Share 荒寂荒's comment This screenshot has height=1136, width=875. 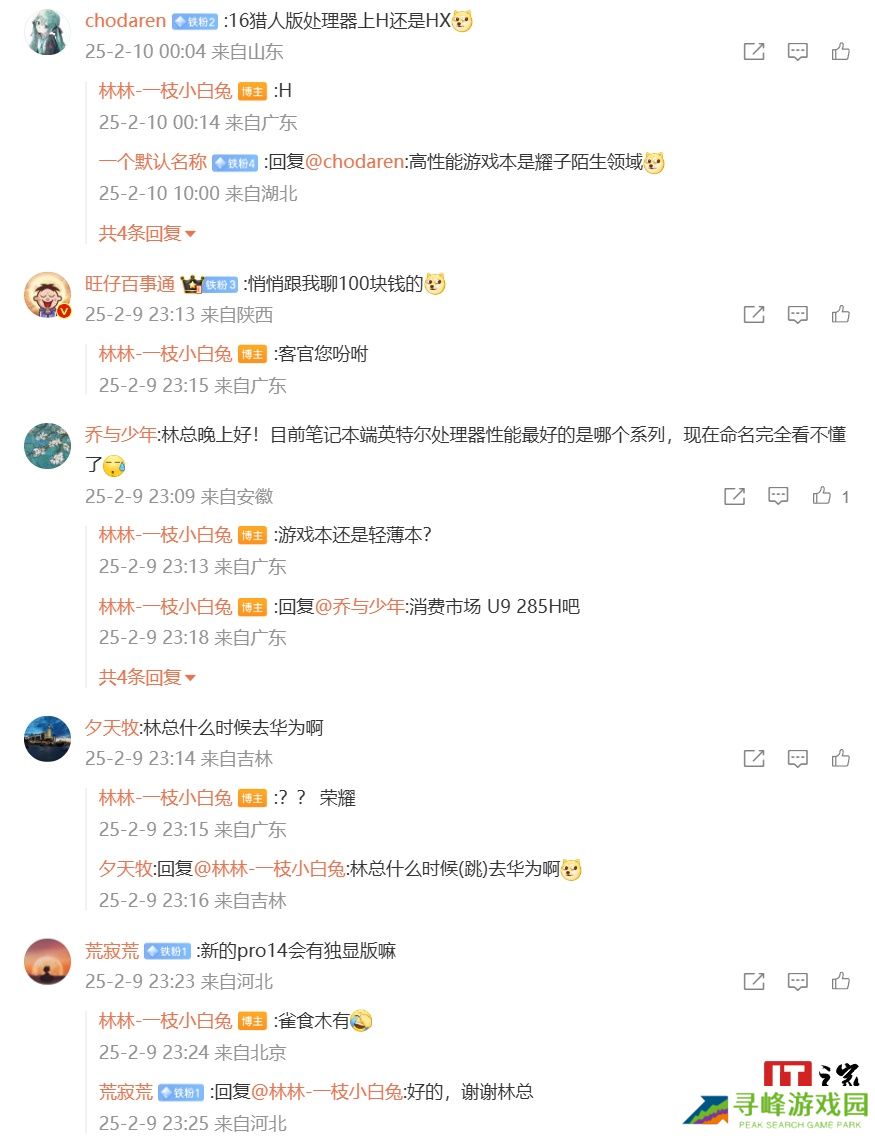[754, 981]
